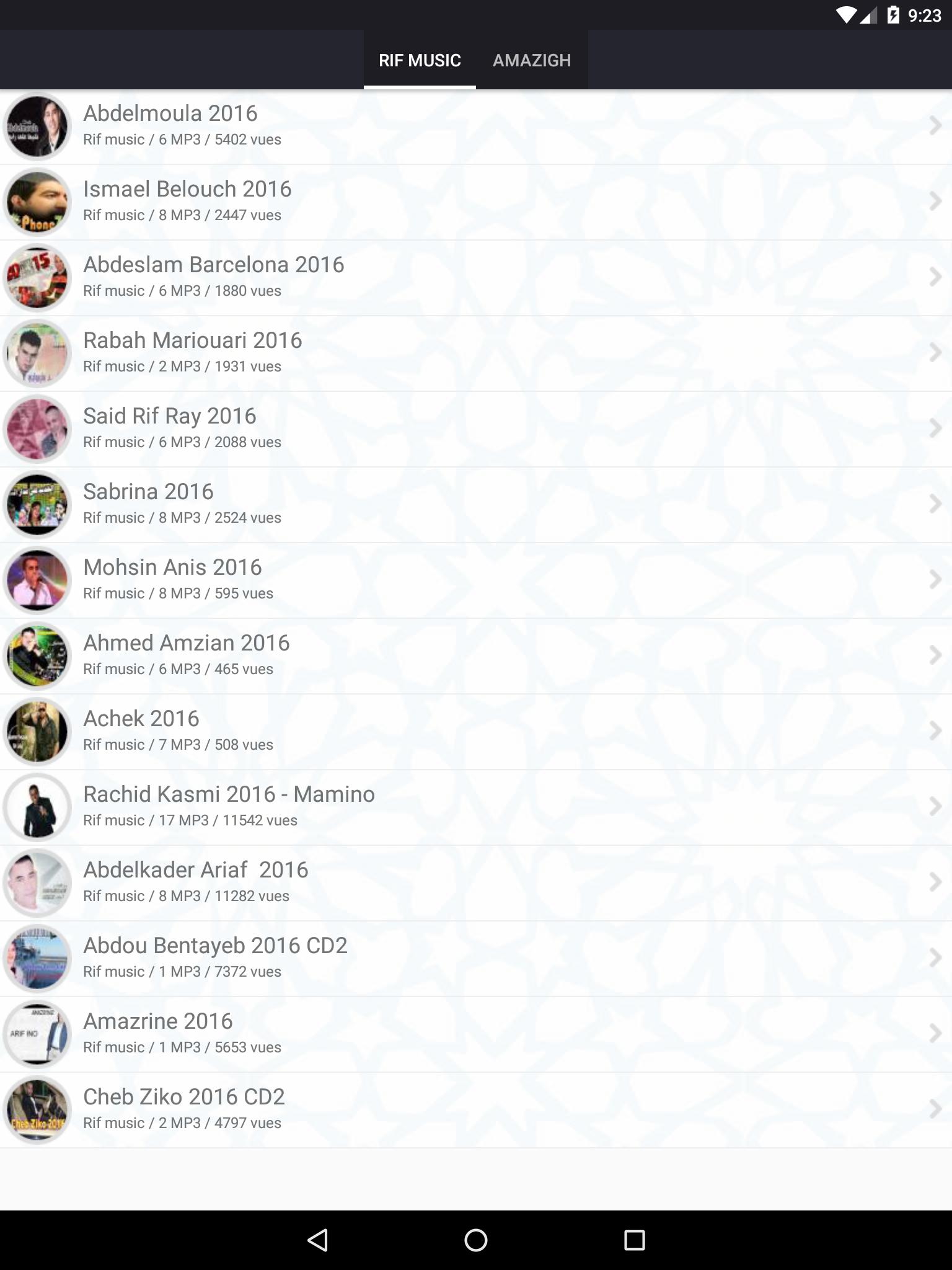
Task: Open Abdou Bentayeb 2016 CD2
Action: (476, 959)
